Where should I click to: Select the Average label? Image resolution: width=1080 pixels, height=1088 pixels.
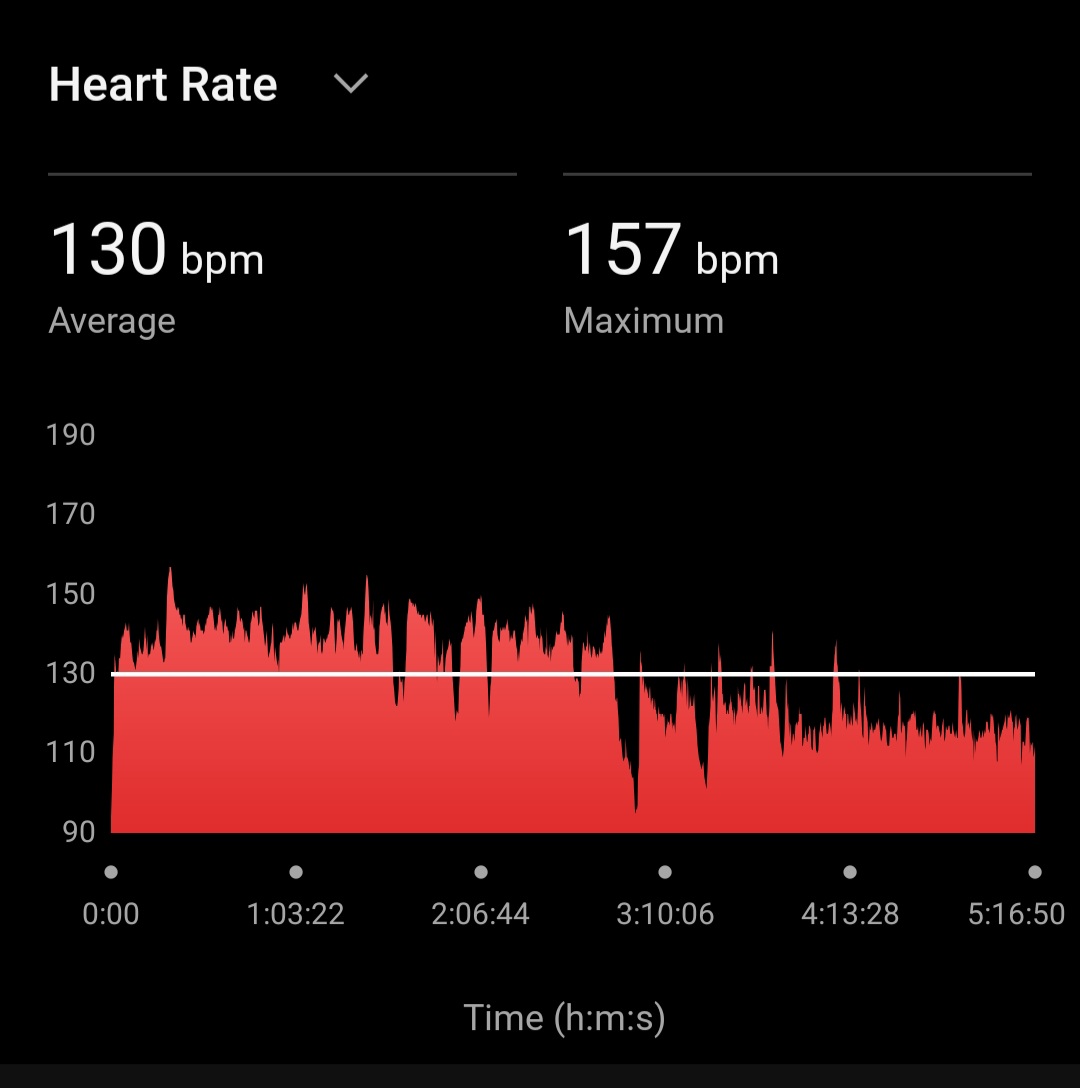click(112, 320)
